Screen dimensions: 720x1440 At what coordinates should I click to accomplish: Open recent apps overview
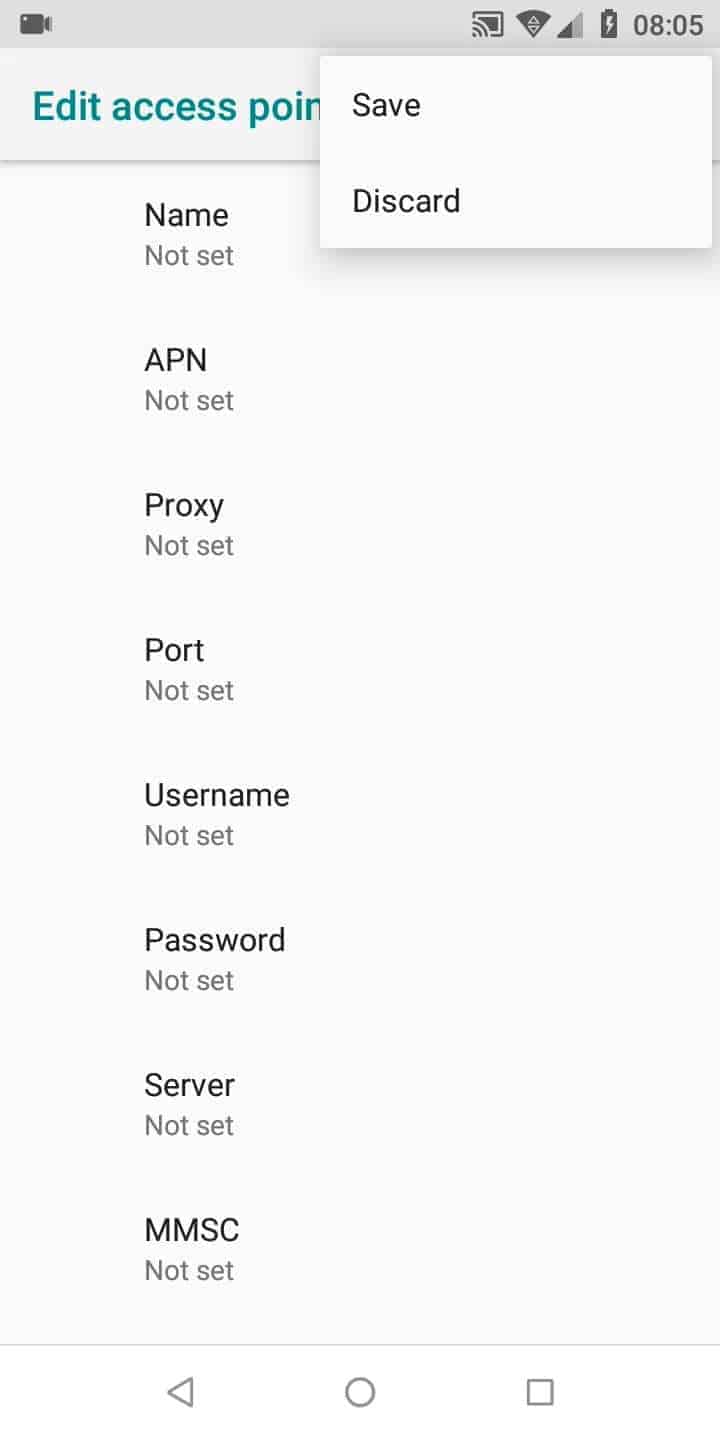[540, 1392]
